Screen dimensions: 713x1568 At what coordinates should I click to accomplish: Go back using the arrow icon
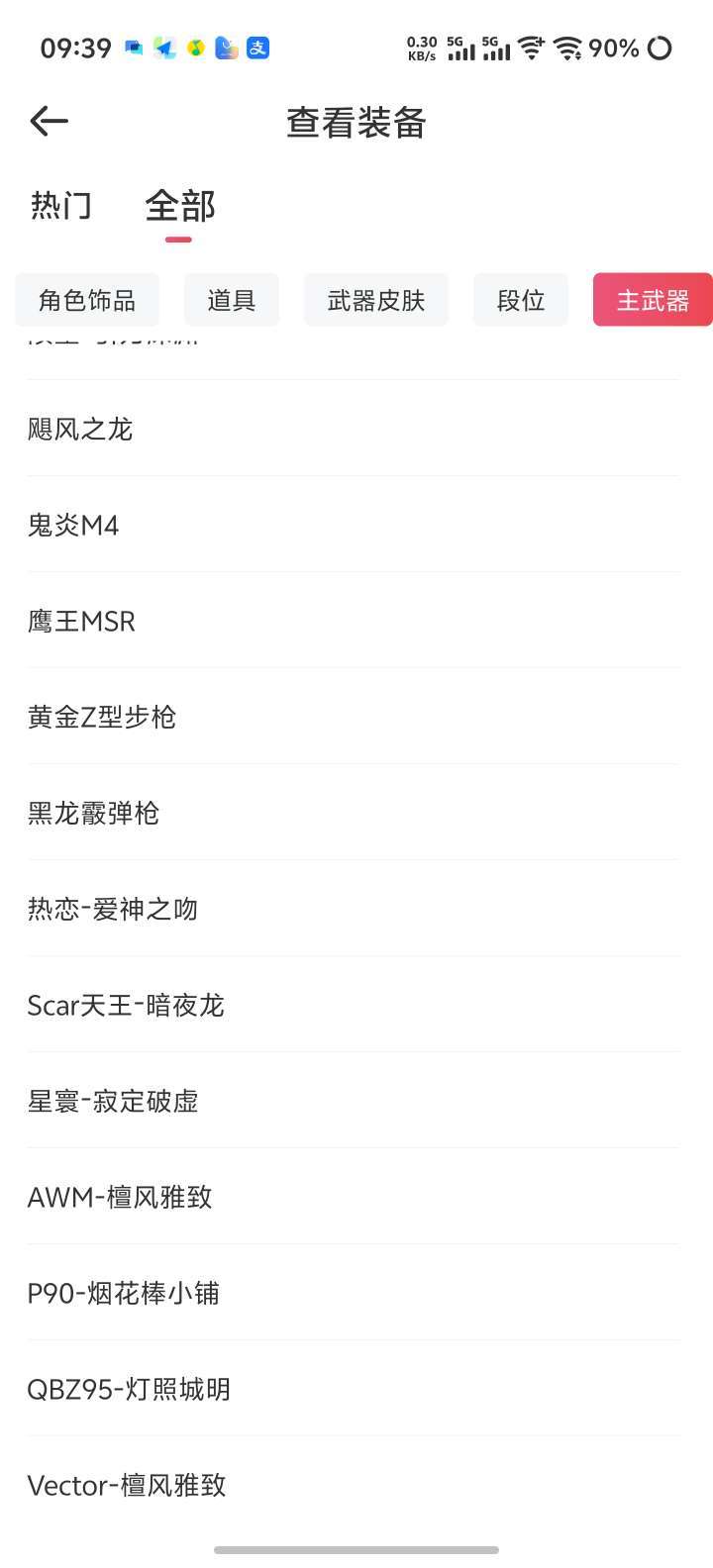[x=50, y=122]
